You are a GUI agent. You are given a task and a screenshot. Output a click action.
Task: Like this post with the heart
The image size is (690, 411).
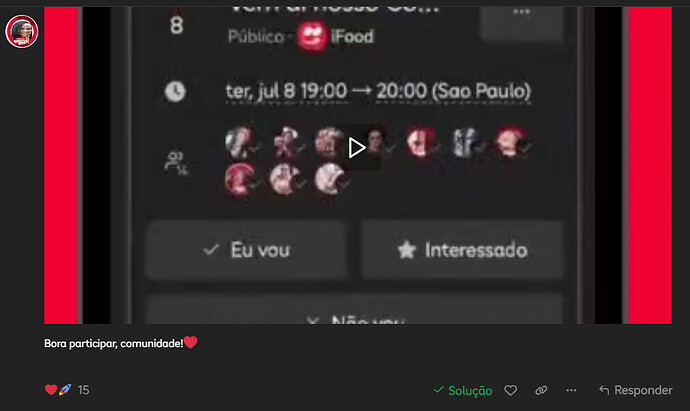click(x=511, y=390)
